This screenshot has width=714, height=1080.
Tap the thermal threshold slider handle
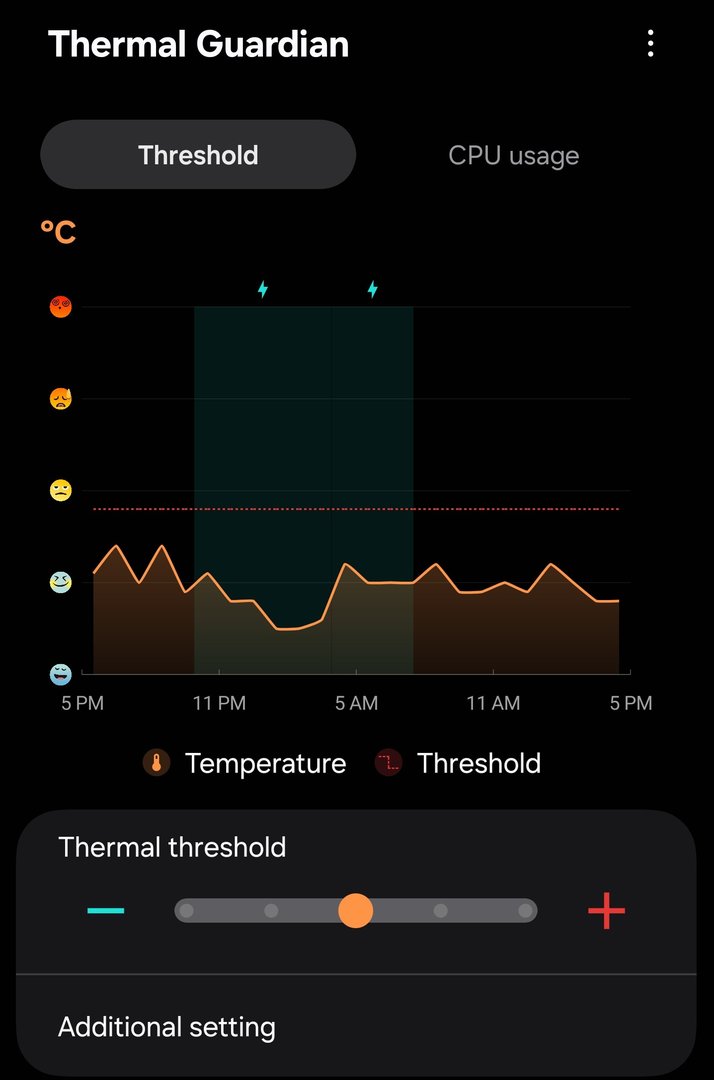click(356, 910)
